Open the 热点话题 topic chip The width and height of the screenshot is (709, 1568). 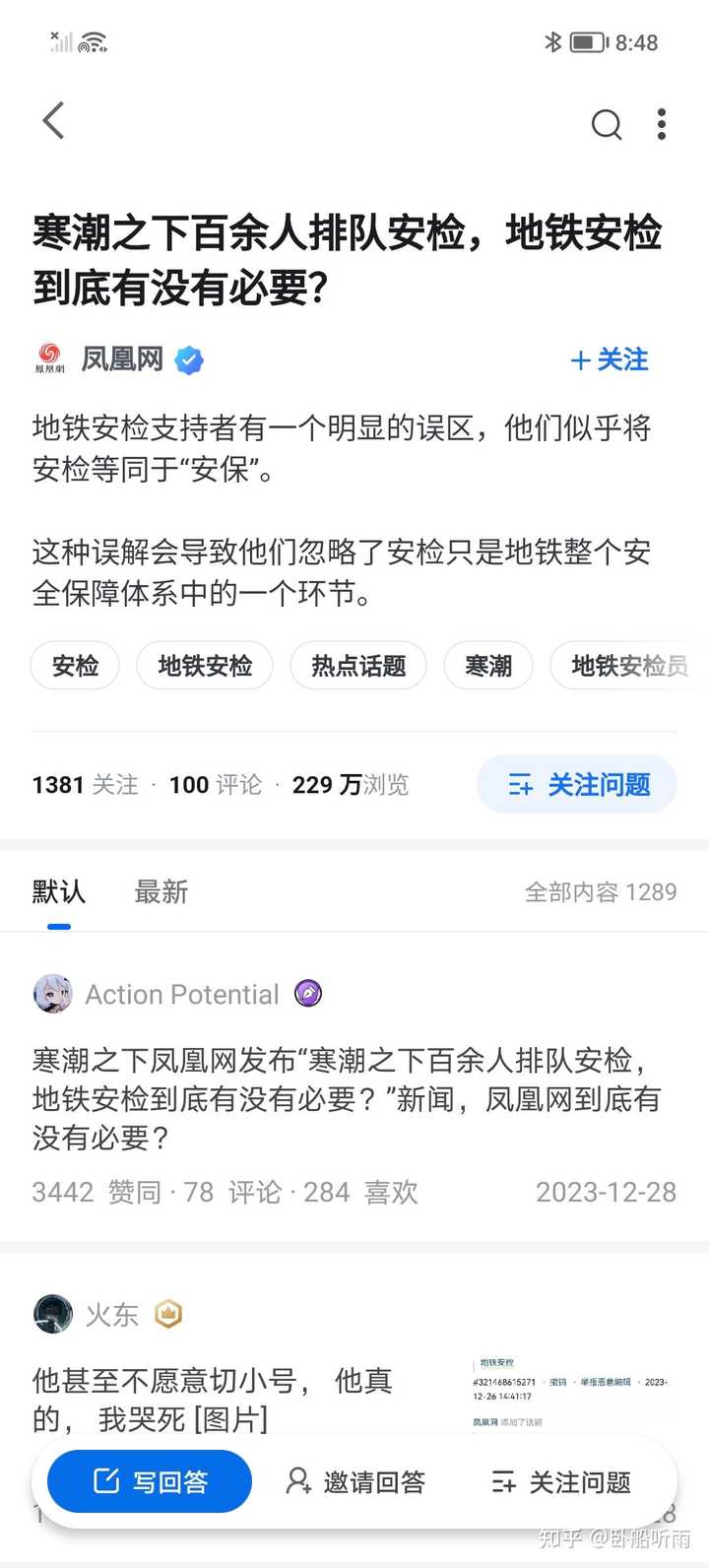(358, 666)
